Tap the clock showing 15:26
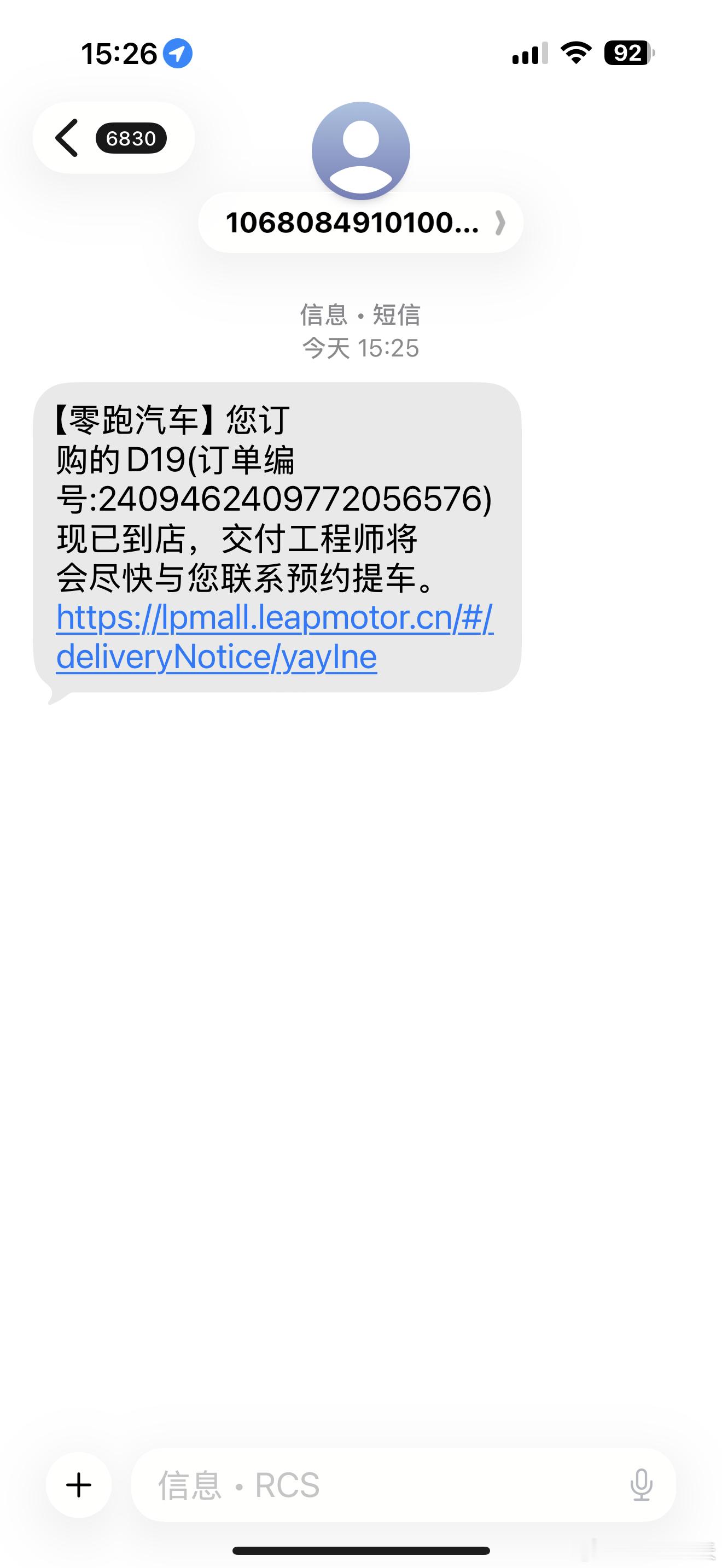722x1568 pixels. [x=119, y=54]
